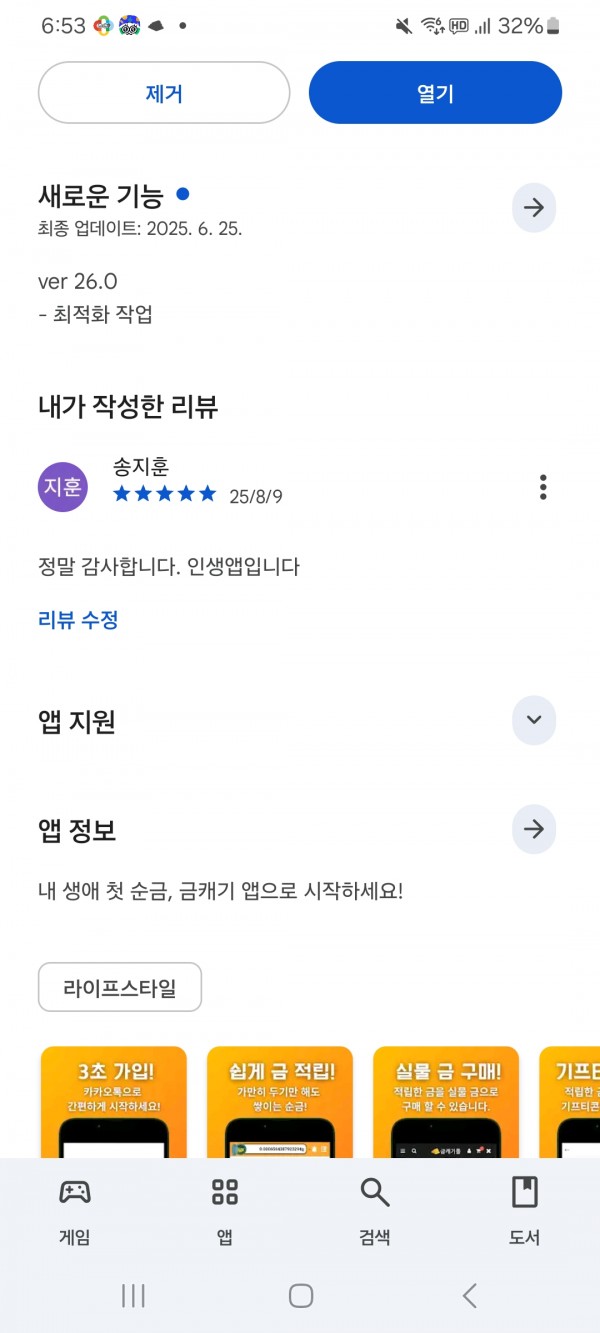Screen dimensions: 600x1333
Task: Open overflow menu on 송지훈's review
Action: coord(543,487)
